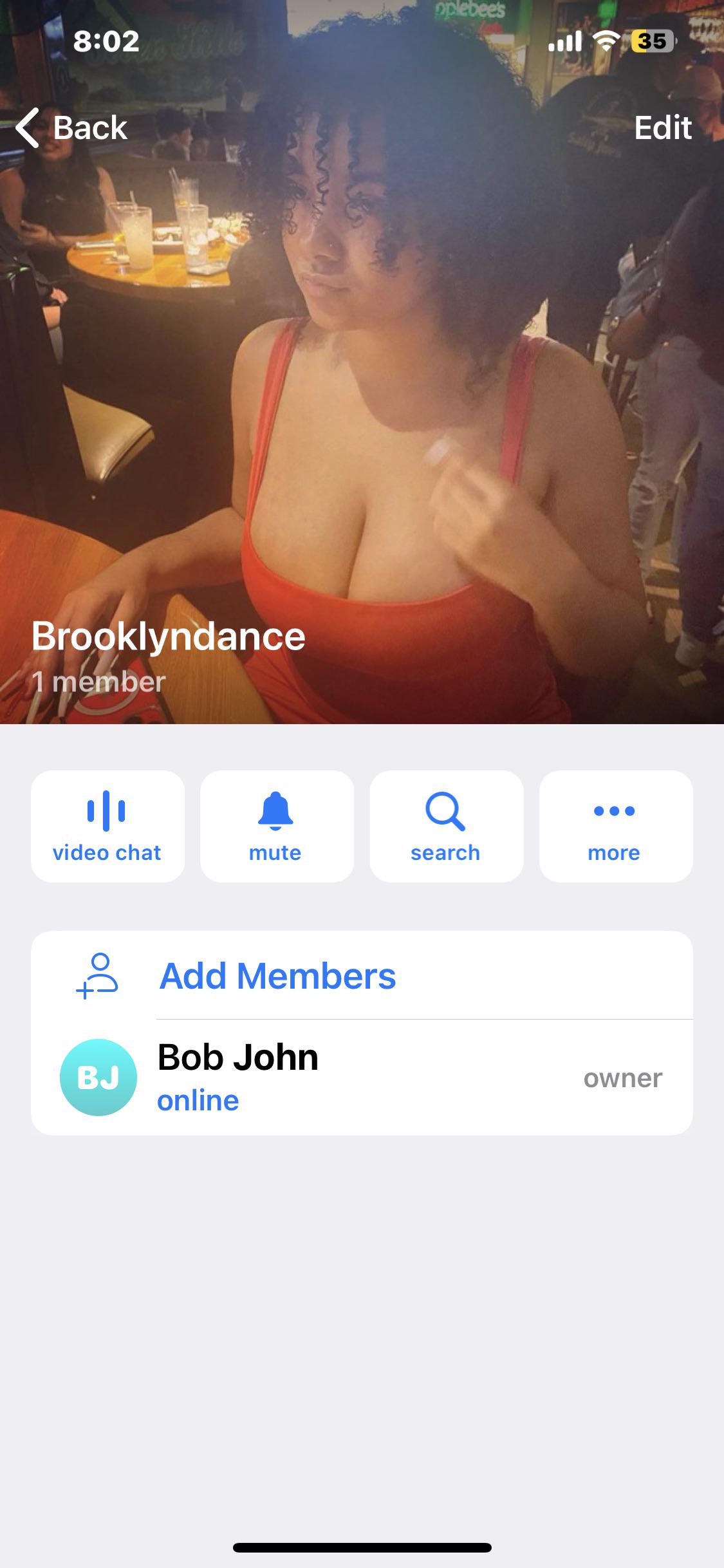Start a video chat in Brooklyndance
This screenshot has width=724, height=1568.
tap(107, 826)
